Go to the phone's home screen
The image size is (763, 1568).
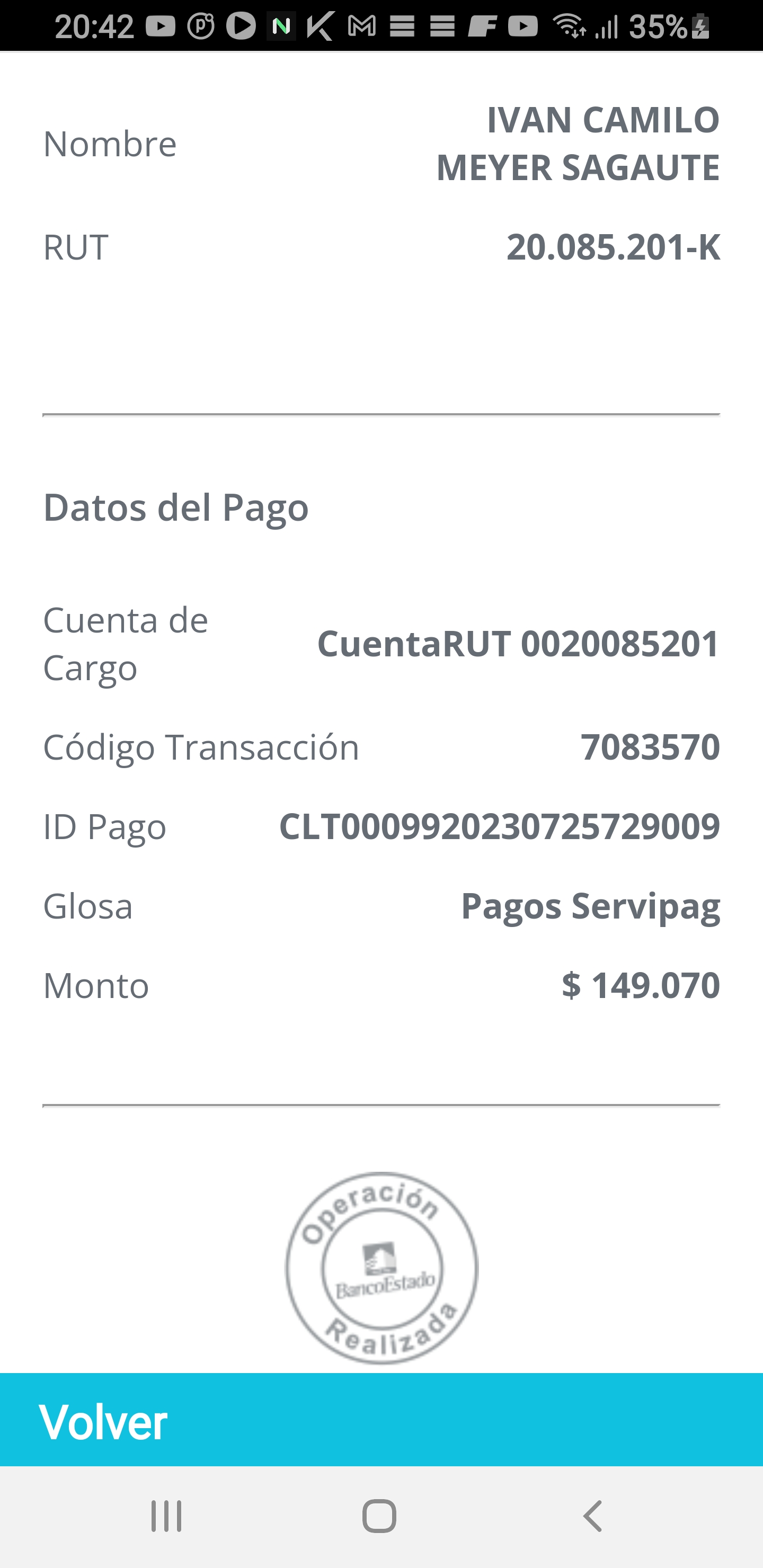click(379, 1516)
